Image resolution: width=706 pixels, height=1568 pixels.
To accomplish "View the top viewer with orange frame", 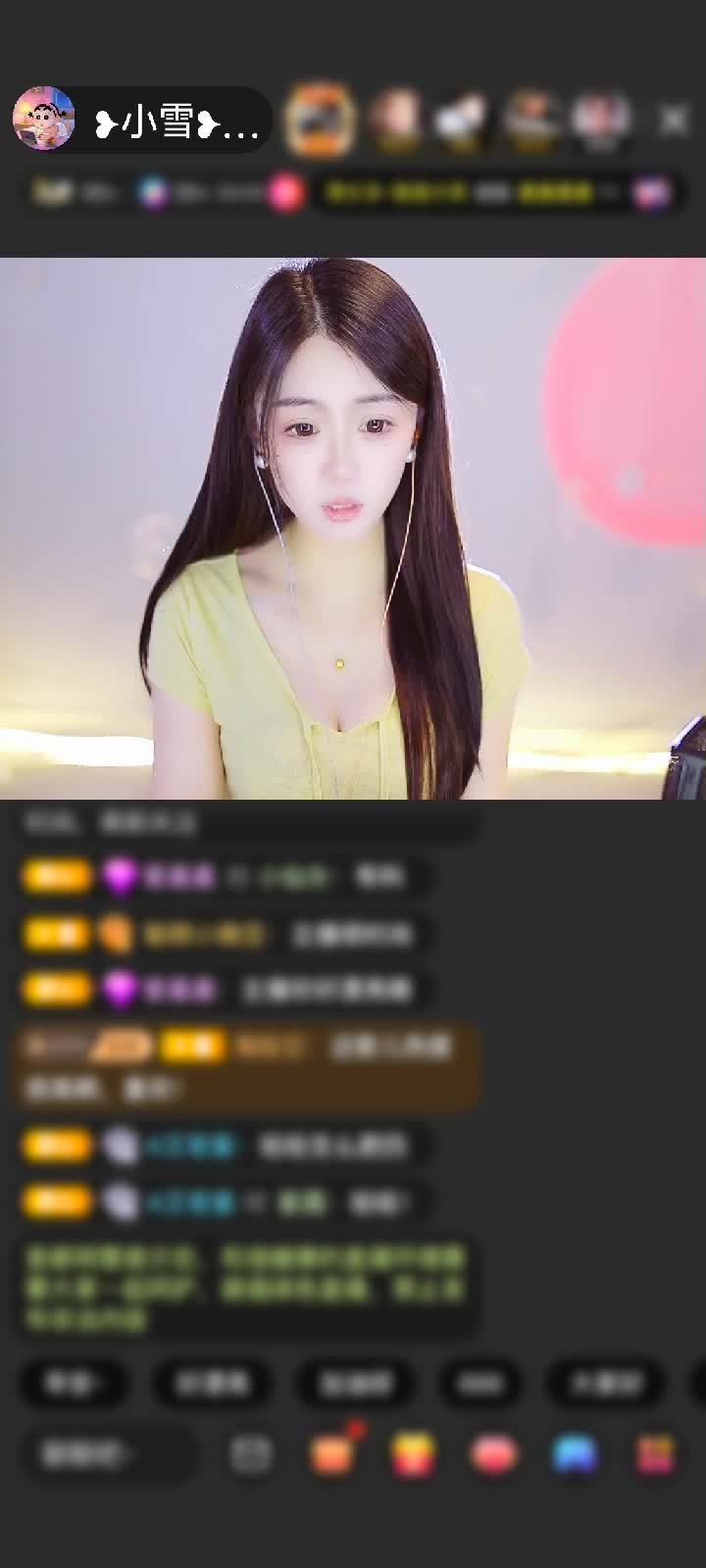I will click(x=319, y=120).
